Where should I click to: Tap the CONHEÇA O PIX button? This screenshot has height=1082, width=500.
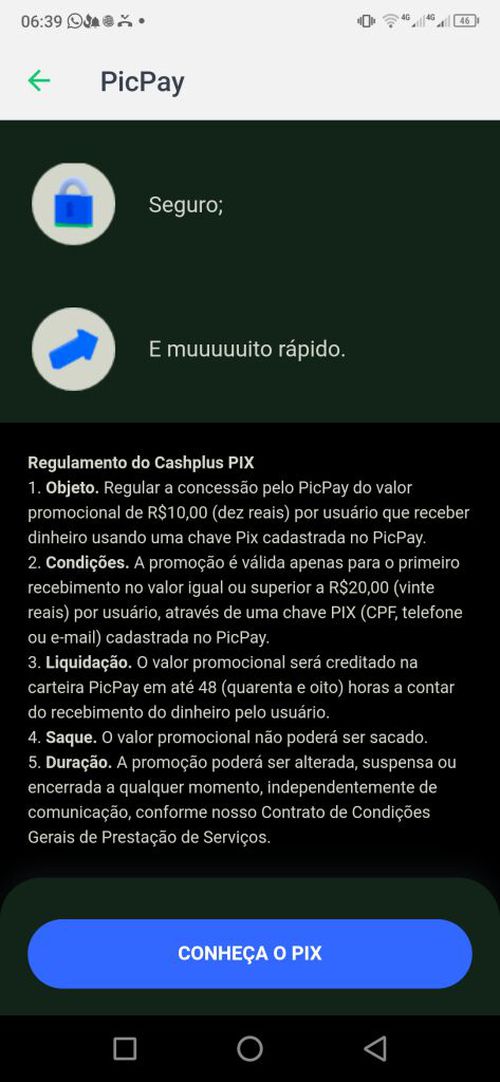(x=250, y=954)
